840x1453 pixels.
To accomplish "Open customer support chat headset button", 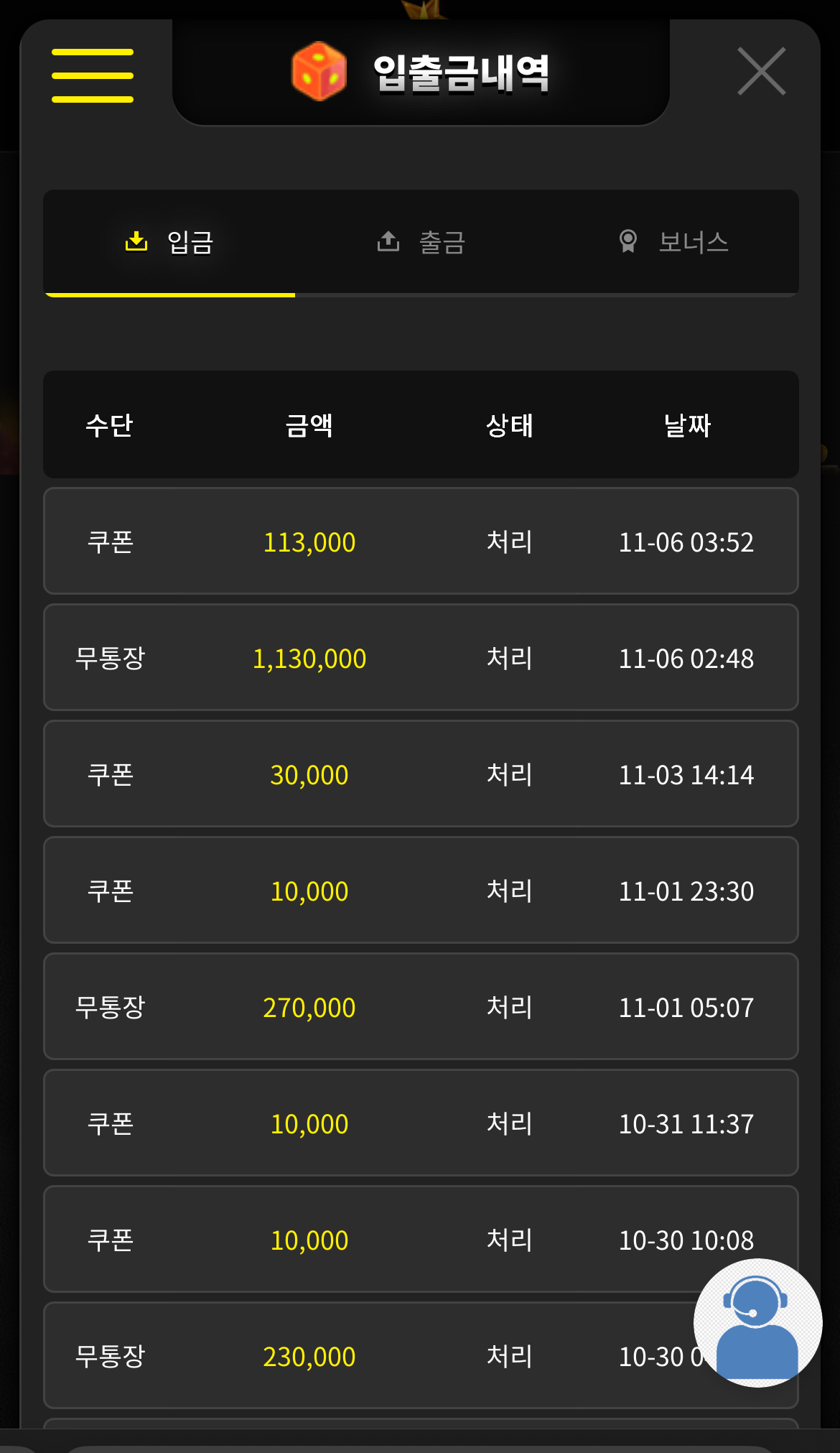I will (757, 1322).
